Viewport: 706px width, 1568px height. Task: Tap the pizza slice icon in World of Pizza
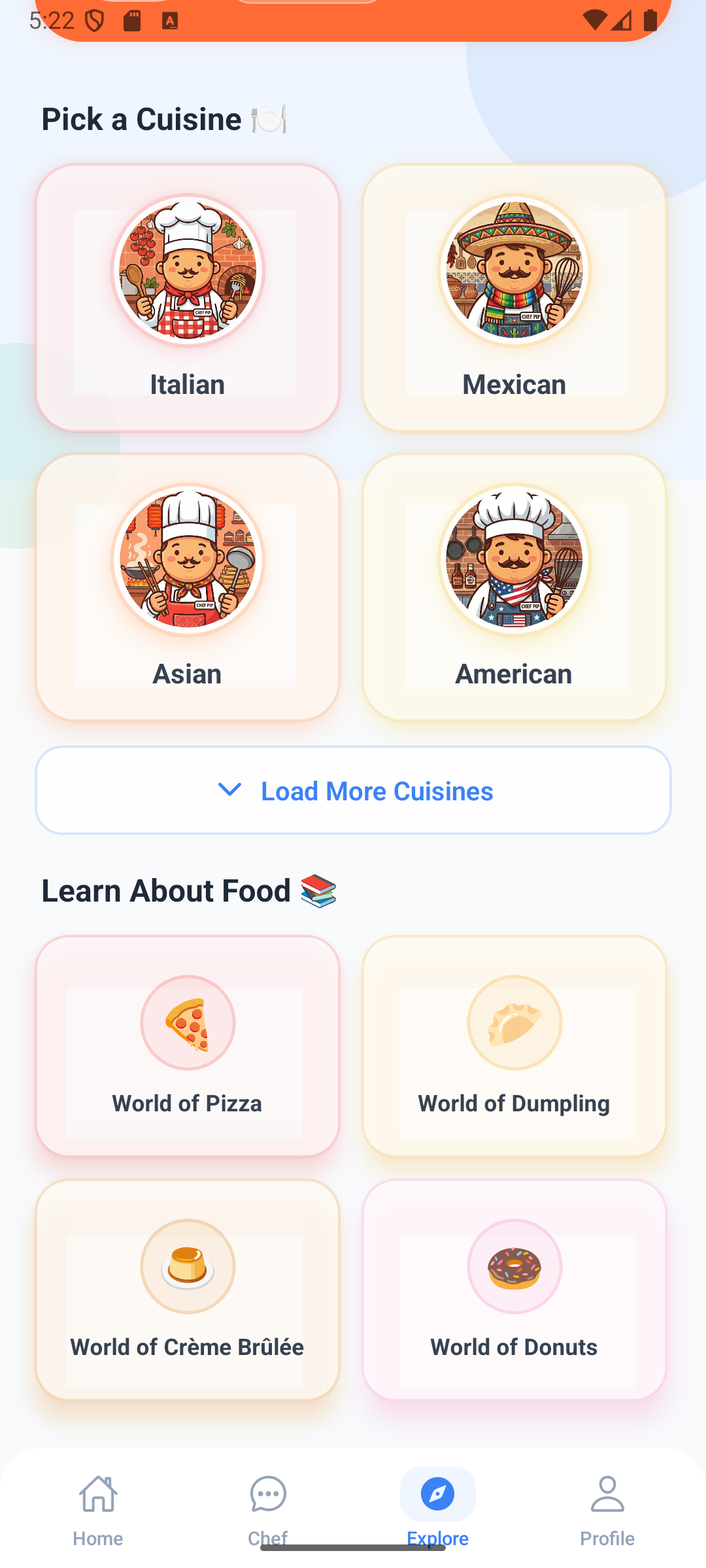188,1023
